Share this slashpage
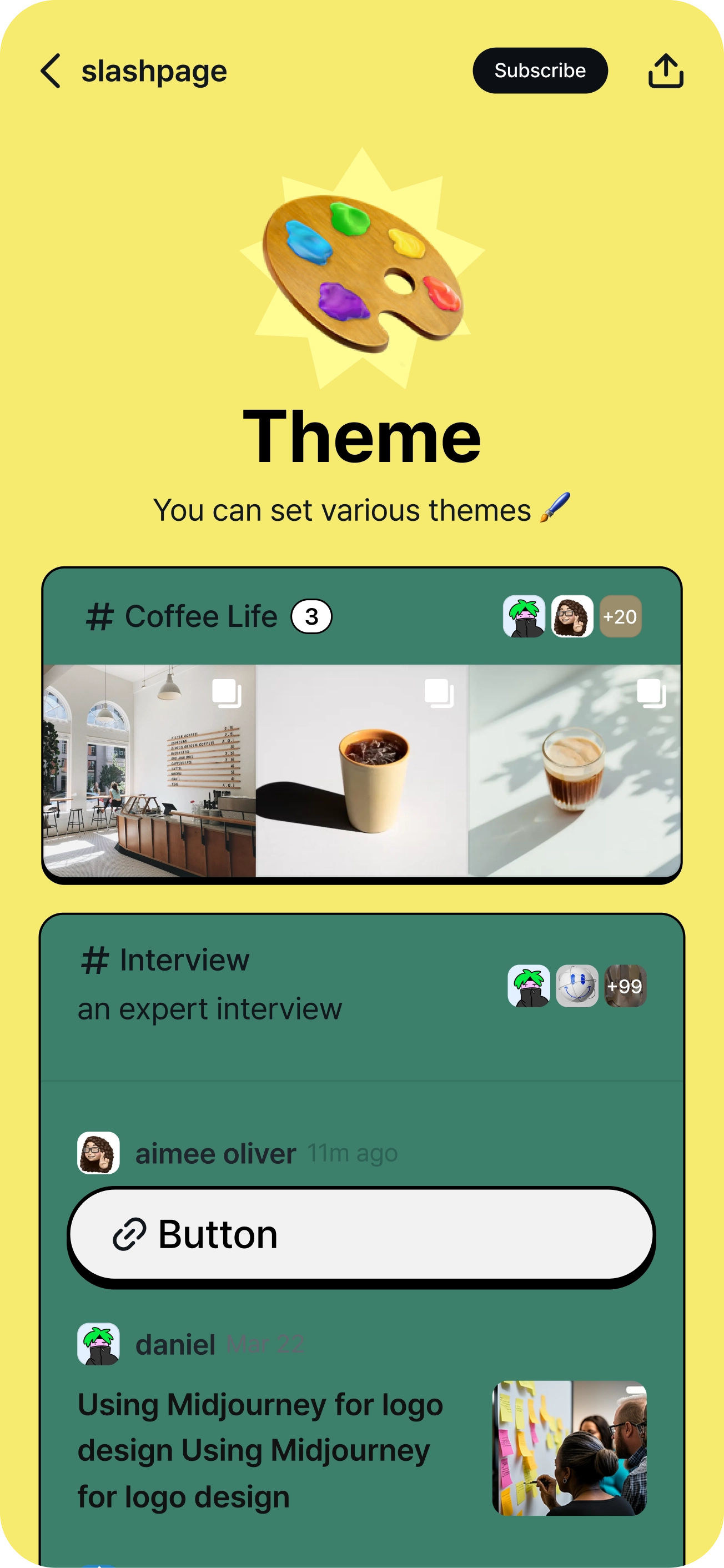 [665, 71]
